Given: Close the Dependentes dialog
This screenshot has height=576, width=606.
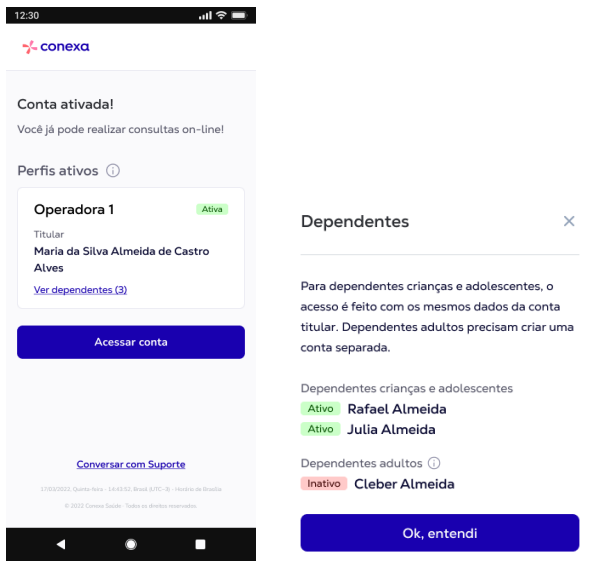Looking at the screenshot, I should [569, 221].
